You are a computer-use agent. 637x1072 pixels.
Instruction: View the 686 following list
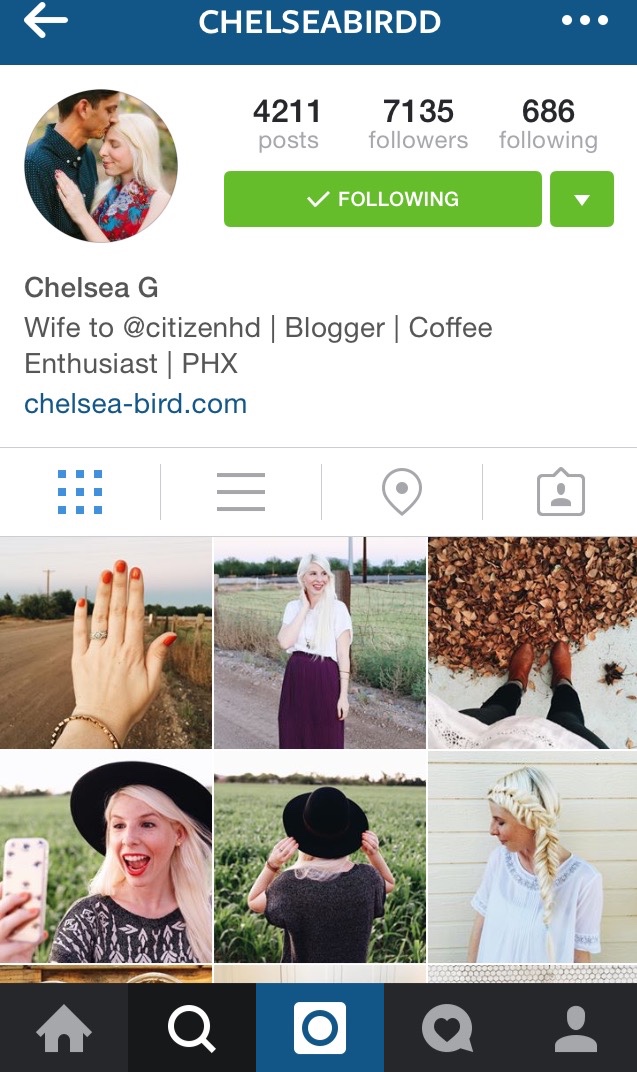[548, 124]
